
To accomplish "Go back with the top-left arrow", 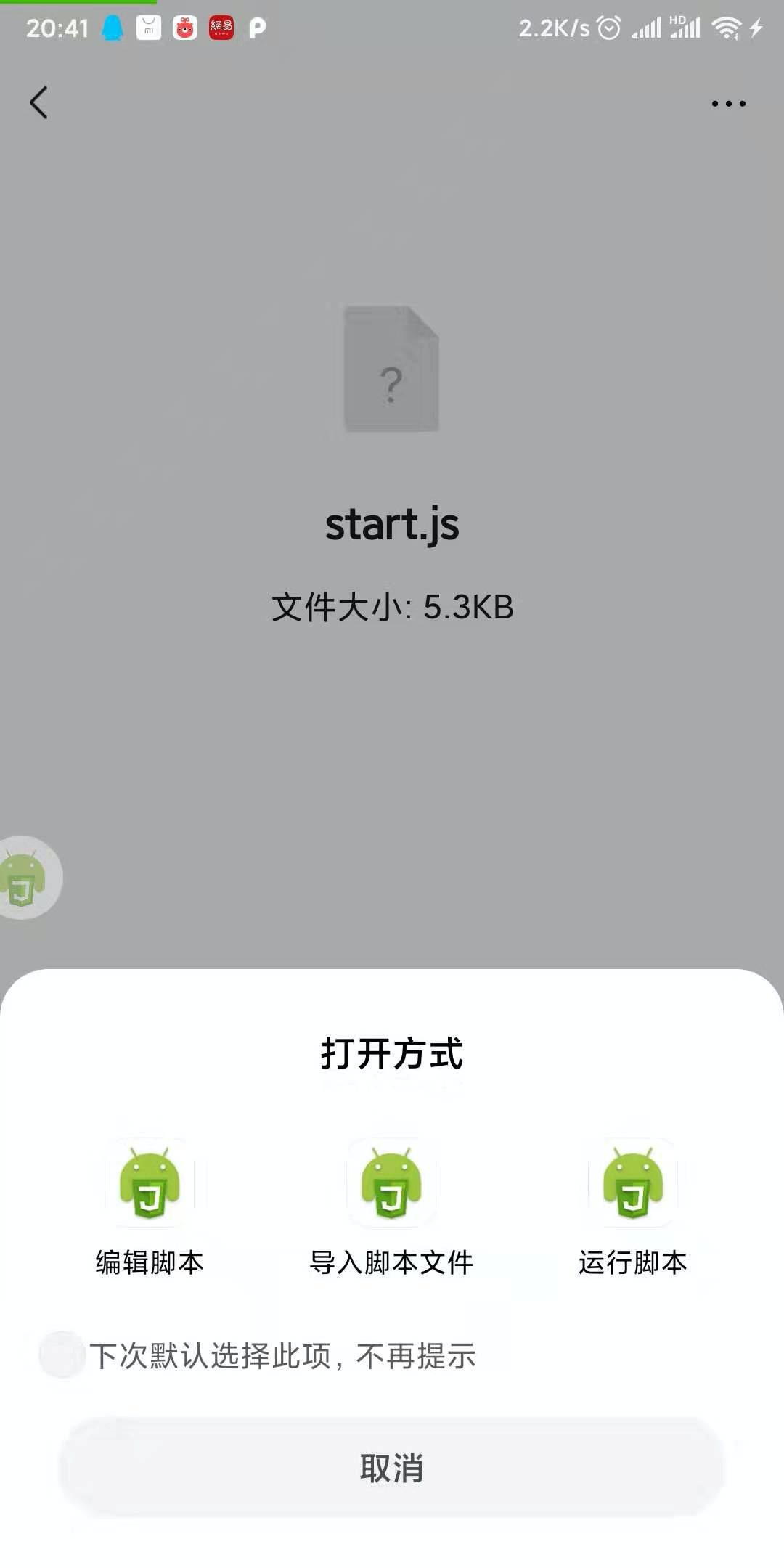I will [x=39, y=102].
